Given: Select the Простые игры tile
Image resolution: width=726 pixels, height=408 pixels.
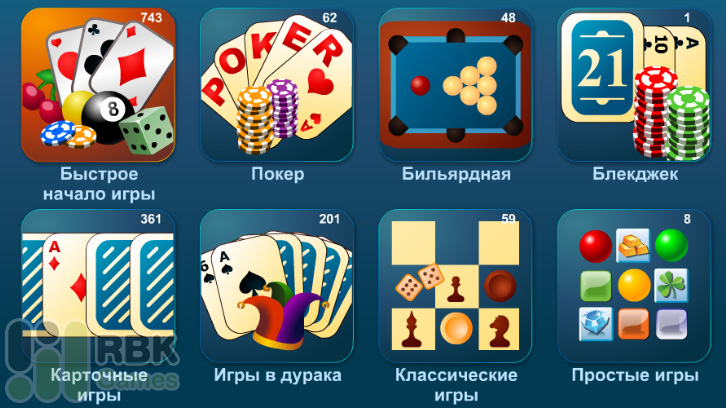Looking at the screenshot, I should coord(634,285).
